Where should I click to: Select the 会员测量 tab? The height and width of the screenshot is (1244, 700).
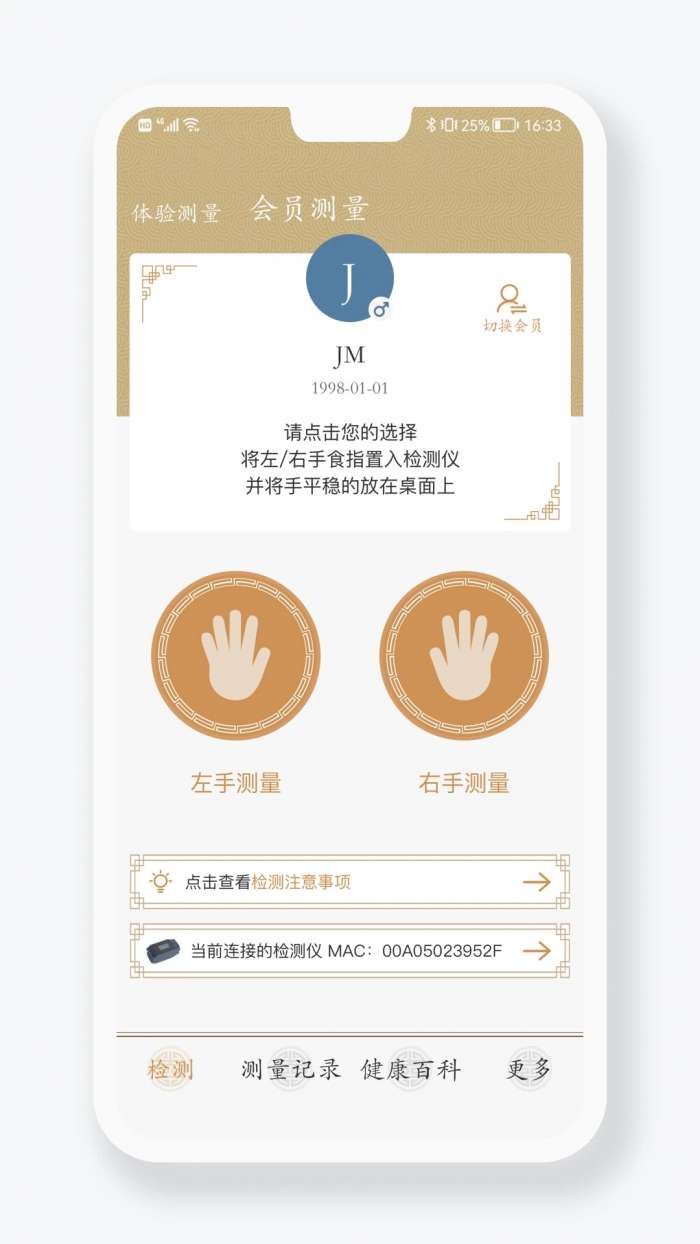click(309, 209)
